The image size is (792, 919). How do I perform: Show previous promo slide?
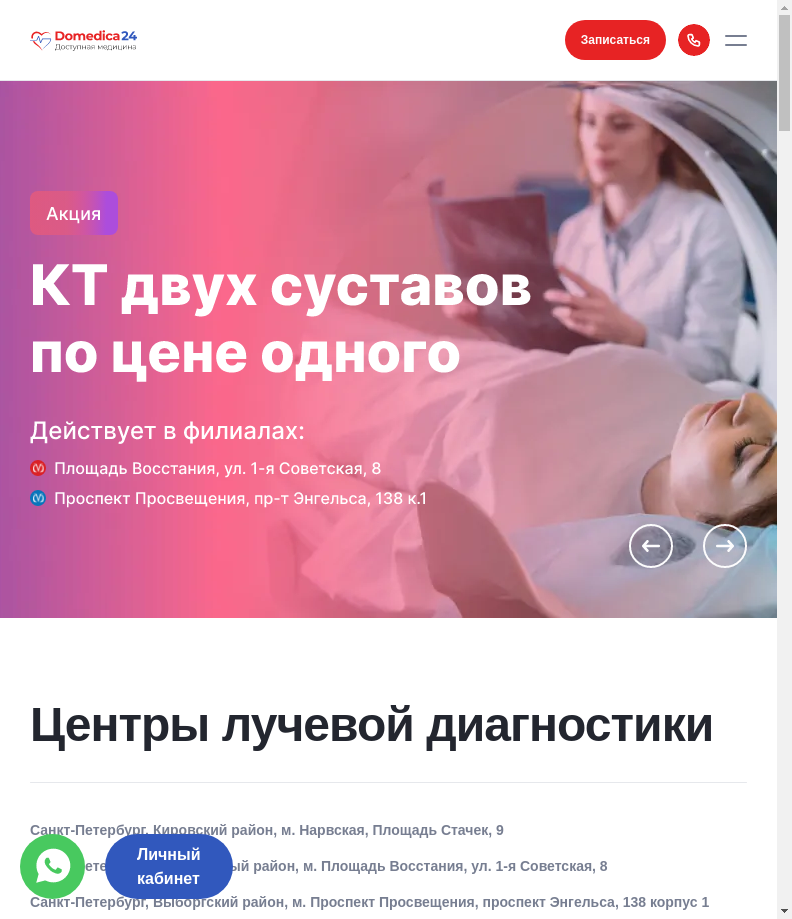651,546
